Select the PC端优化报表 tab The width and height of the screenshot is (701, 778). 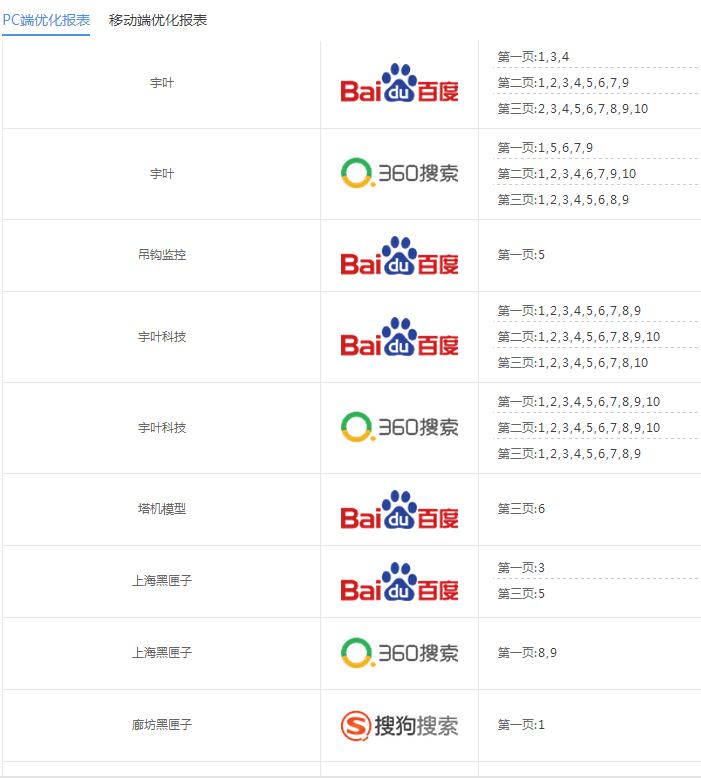46,20
